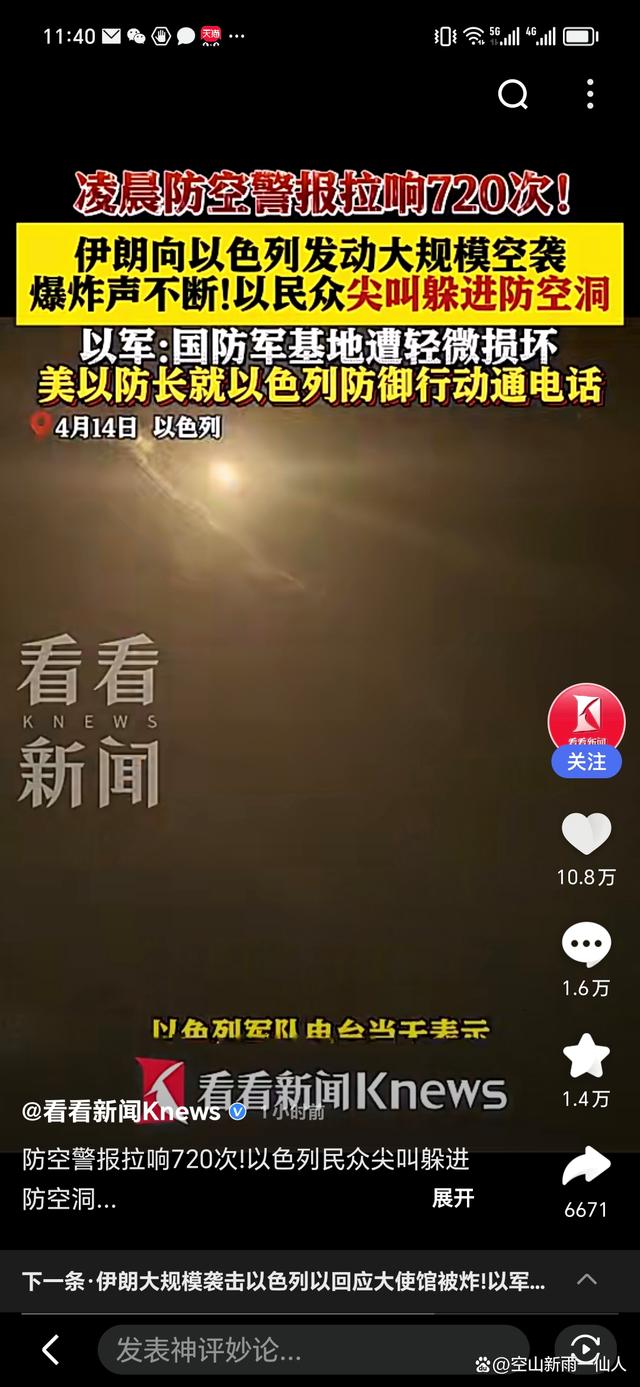Open the 看看新闻 avatar above 关注
640x1387 pixels.
586,716
